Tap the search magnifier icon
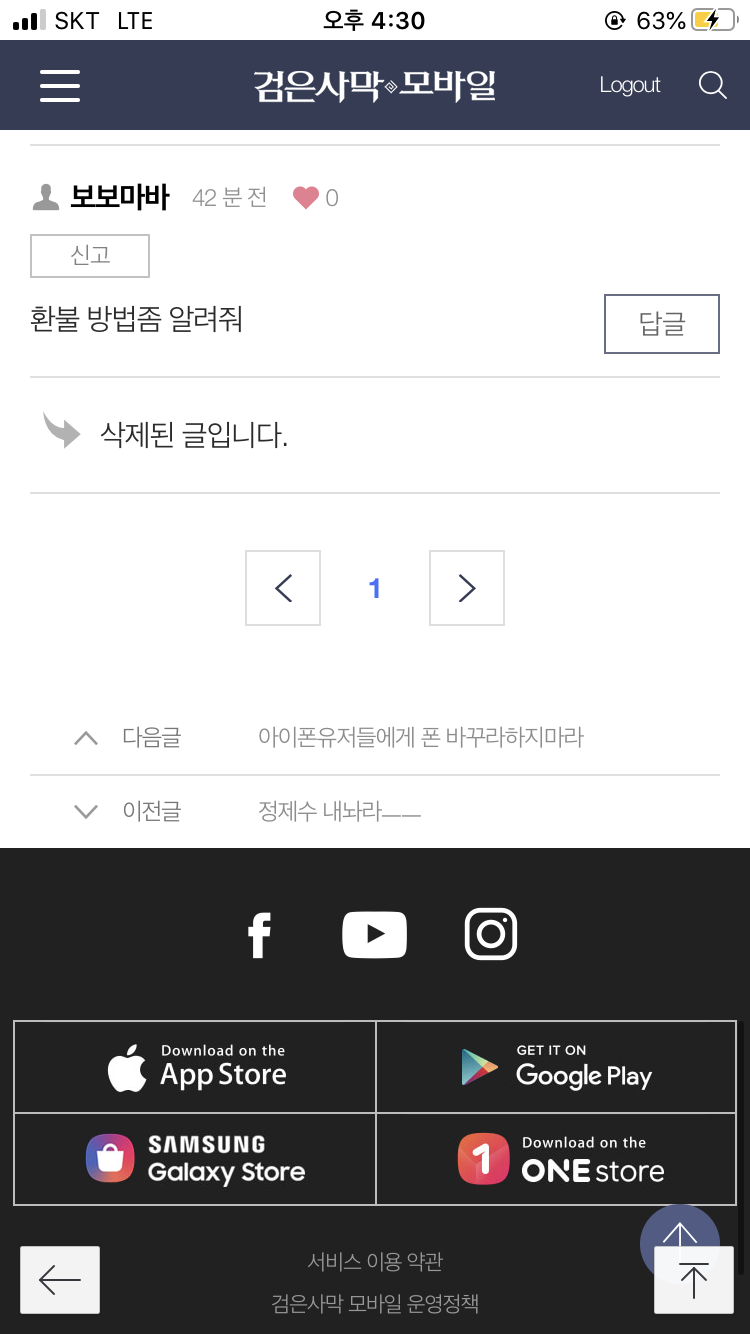Screen dimensions: 750x1334 (712, 85)
